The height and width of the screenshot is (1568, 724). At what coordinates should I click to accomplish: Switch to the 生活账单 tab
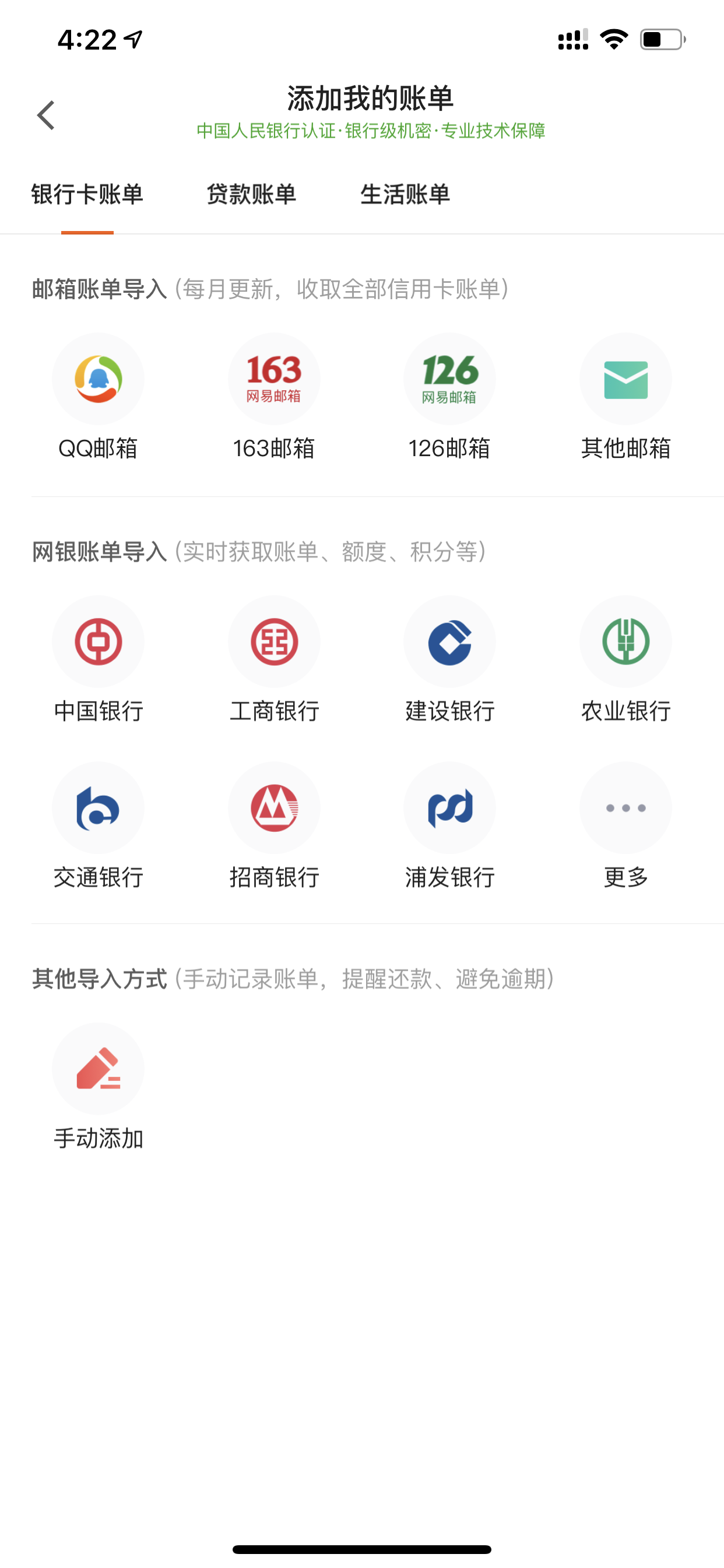[405, 194]
